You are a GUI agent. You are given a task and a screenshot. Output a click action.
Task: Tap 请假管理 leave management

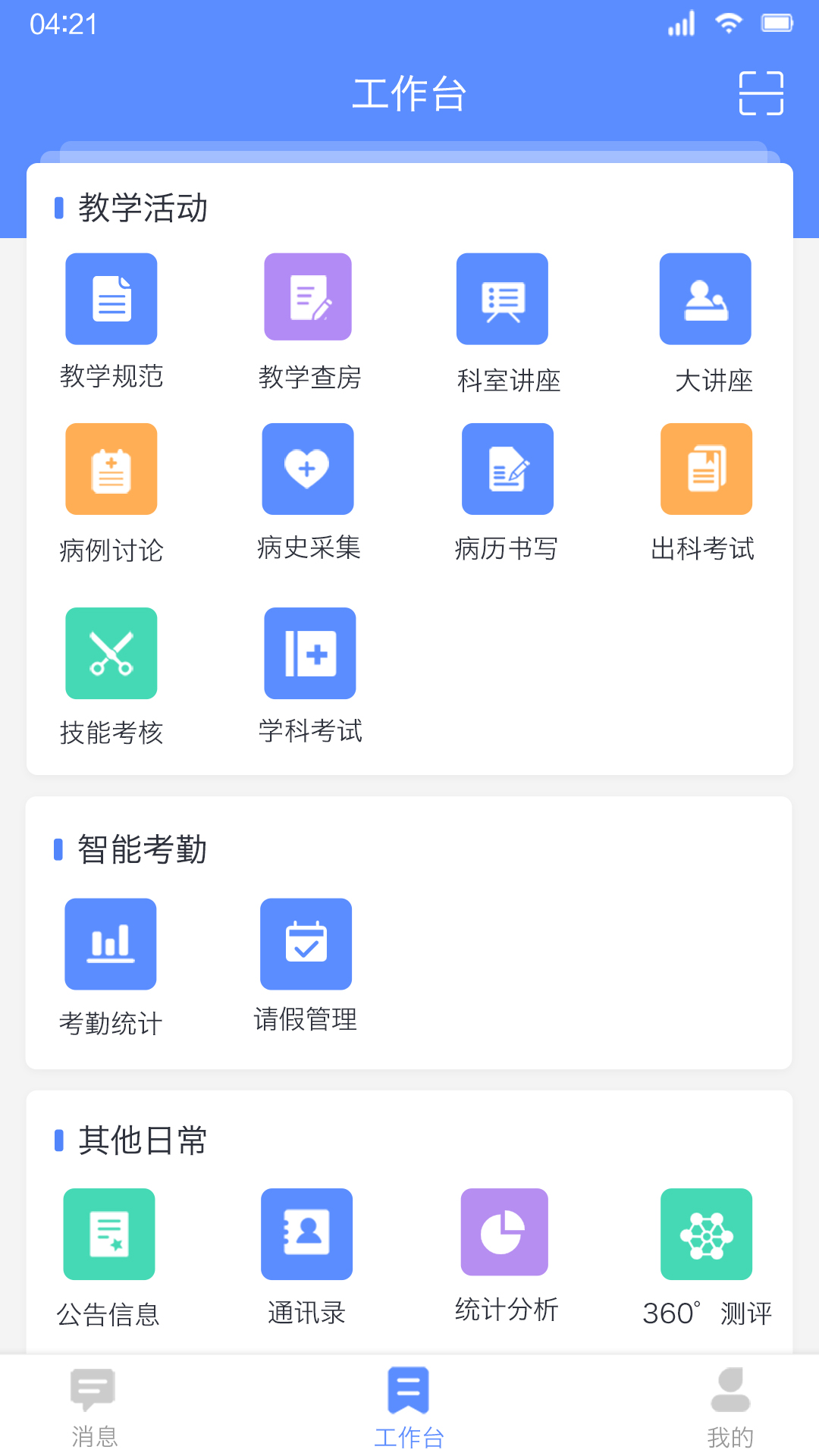[x=306, y=944]
